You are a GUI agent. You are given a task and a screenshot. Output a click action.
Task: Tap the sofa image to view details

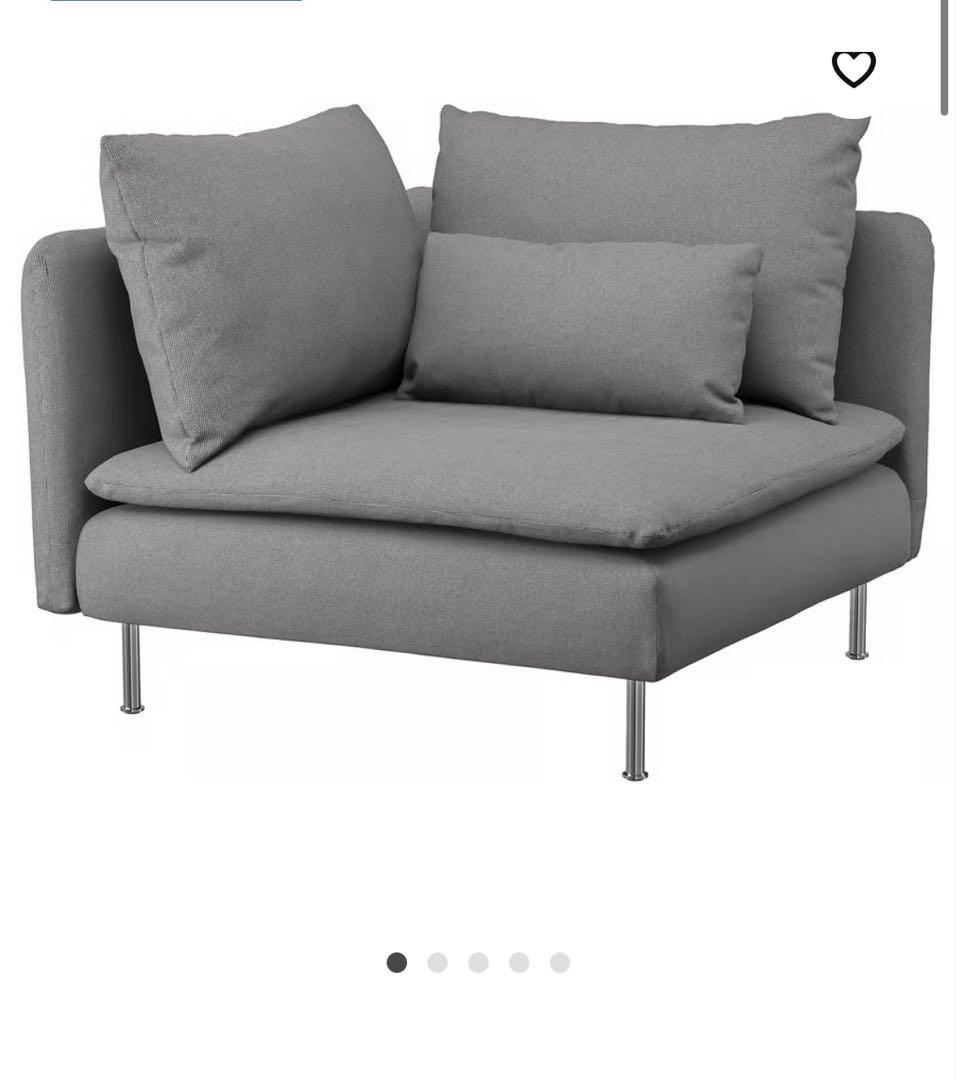(480, 450)
